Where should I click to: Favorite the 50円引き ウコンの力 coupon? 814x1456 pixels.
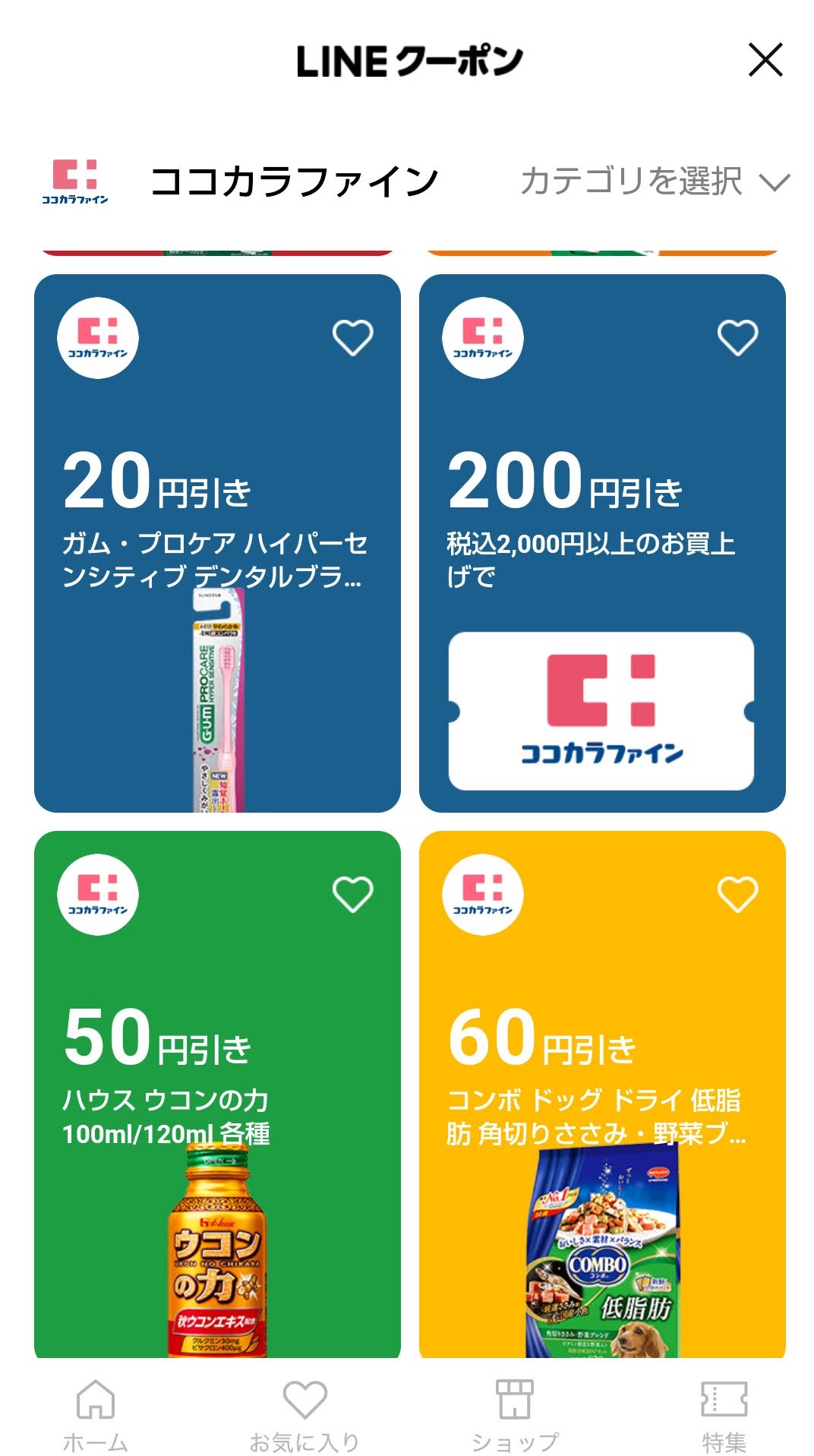click(353, 895)
